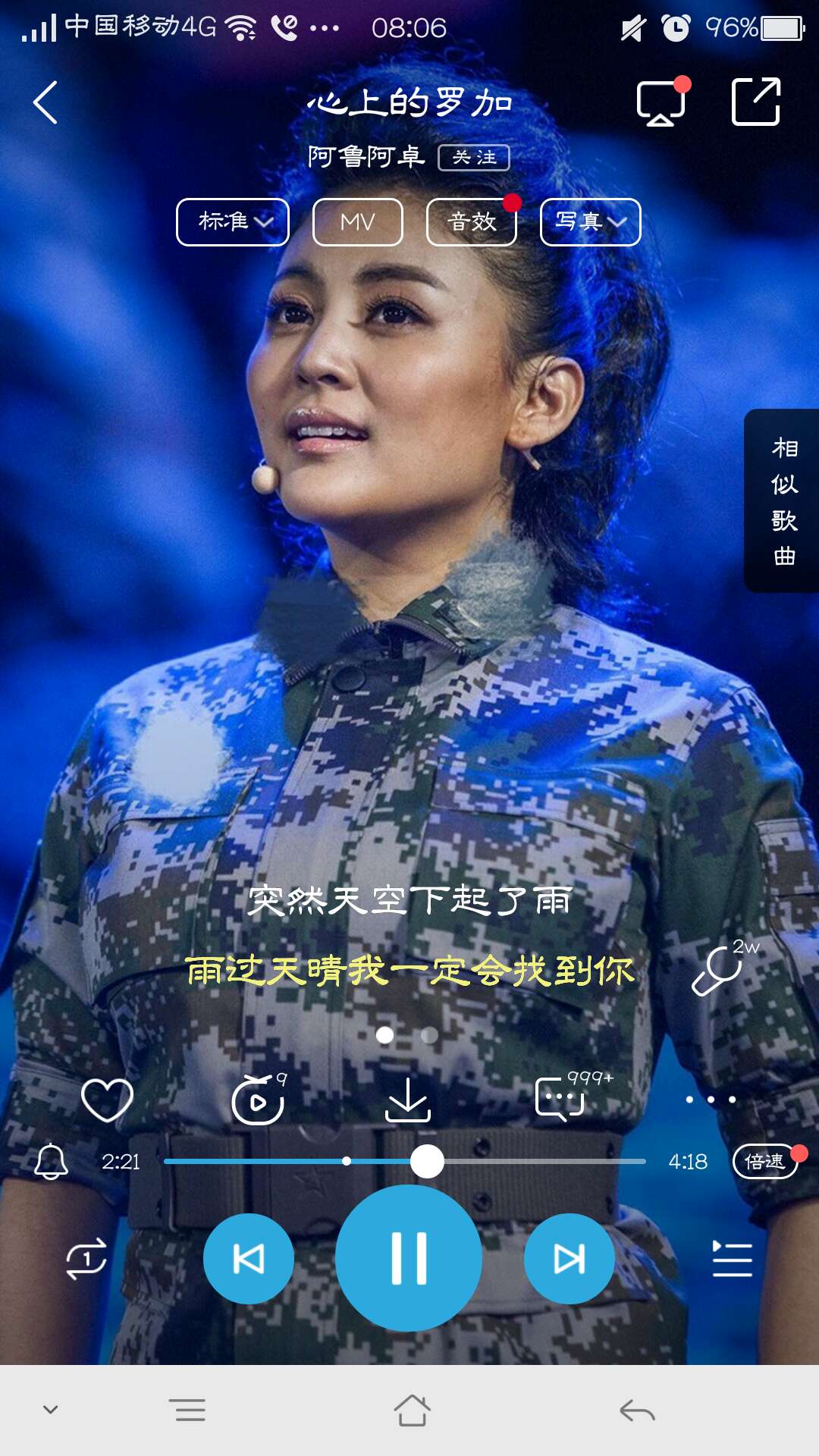Go back using the top-left arrow
The height and width of the screenshot is (1456, 819).
pos(45,102)
